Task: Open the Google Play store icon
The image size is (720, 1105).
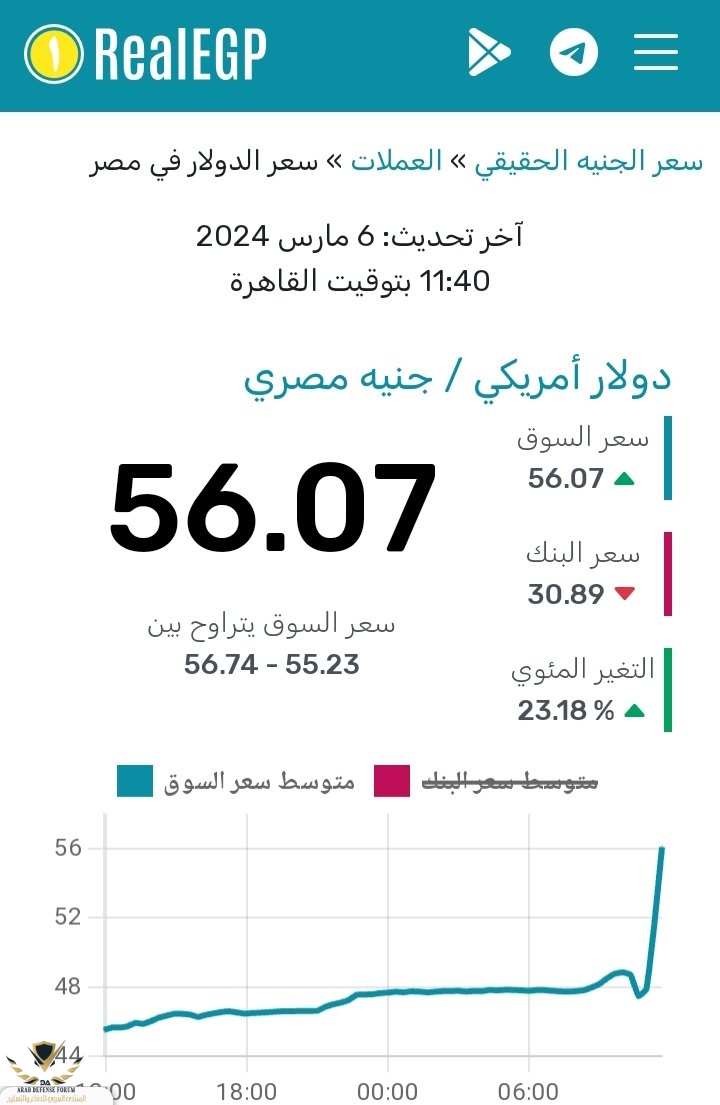Action: tap(489, 52)
